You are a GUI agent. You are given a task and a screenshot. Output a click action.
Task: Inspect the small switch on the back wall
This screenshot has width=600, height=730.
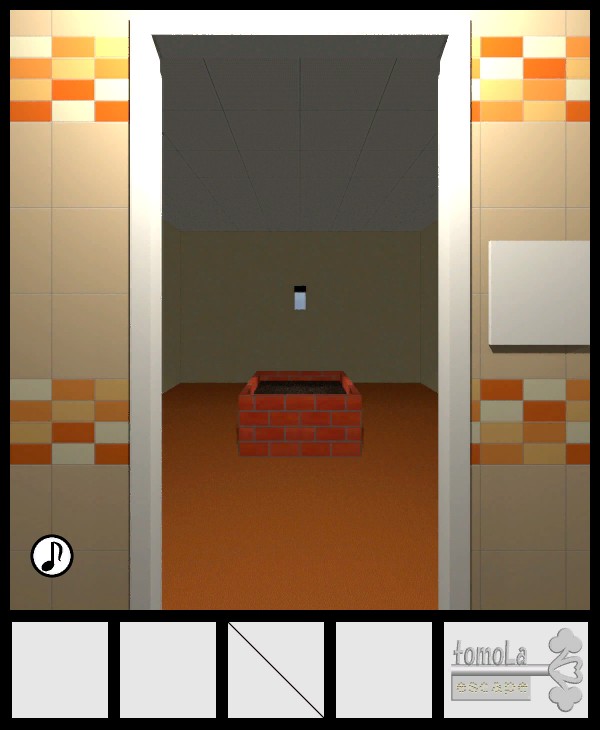coord(300,297)
